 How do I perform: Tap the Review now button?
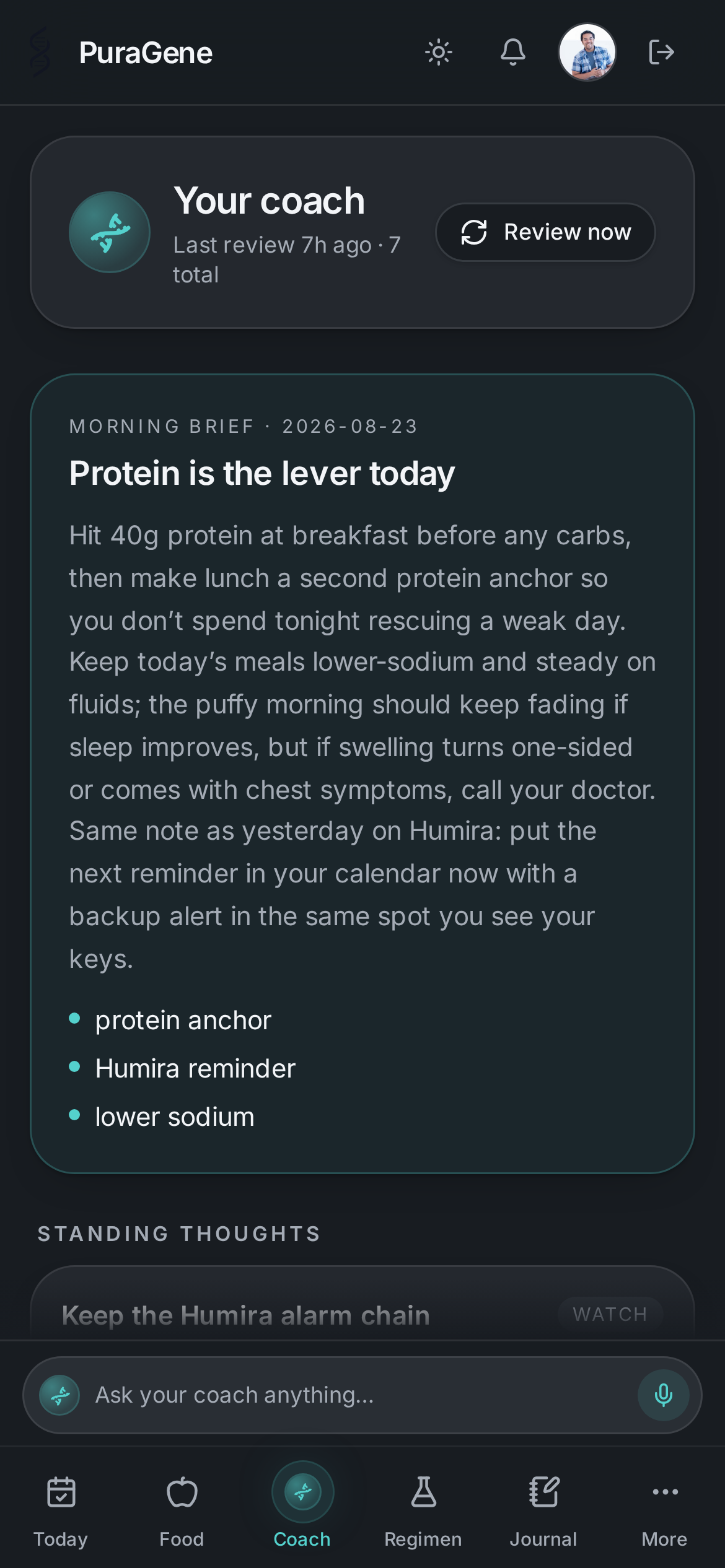coord(545,232)
